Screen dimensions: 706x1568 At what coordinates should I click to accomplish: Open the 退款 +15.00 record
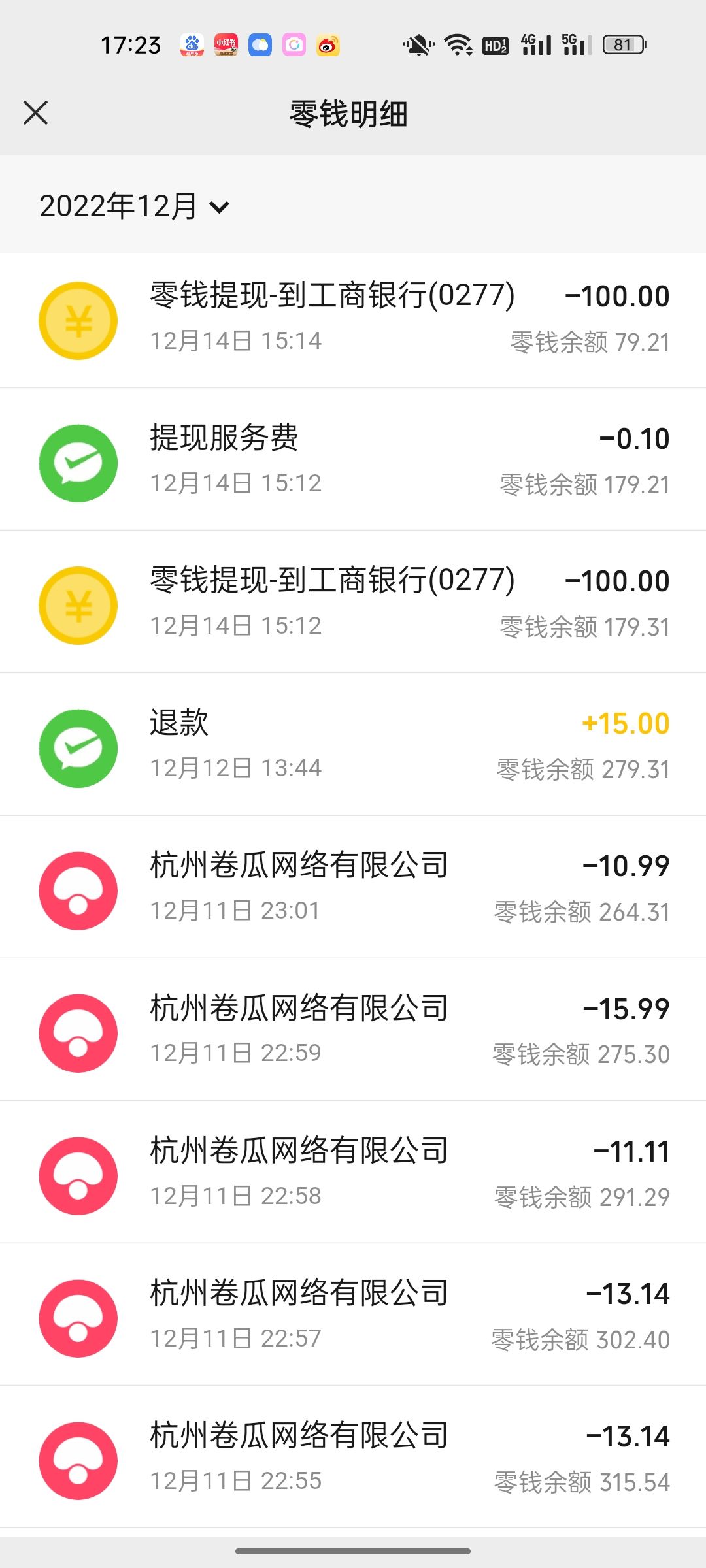353,744
